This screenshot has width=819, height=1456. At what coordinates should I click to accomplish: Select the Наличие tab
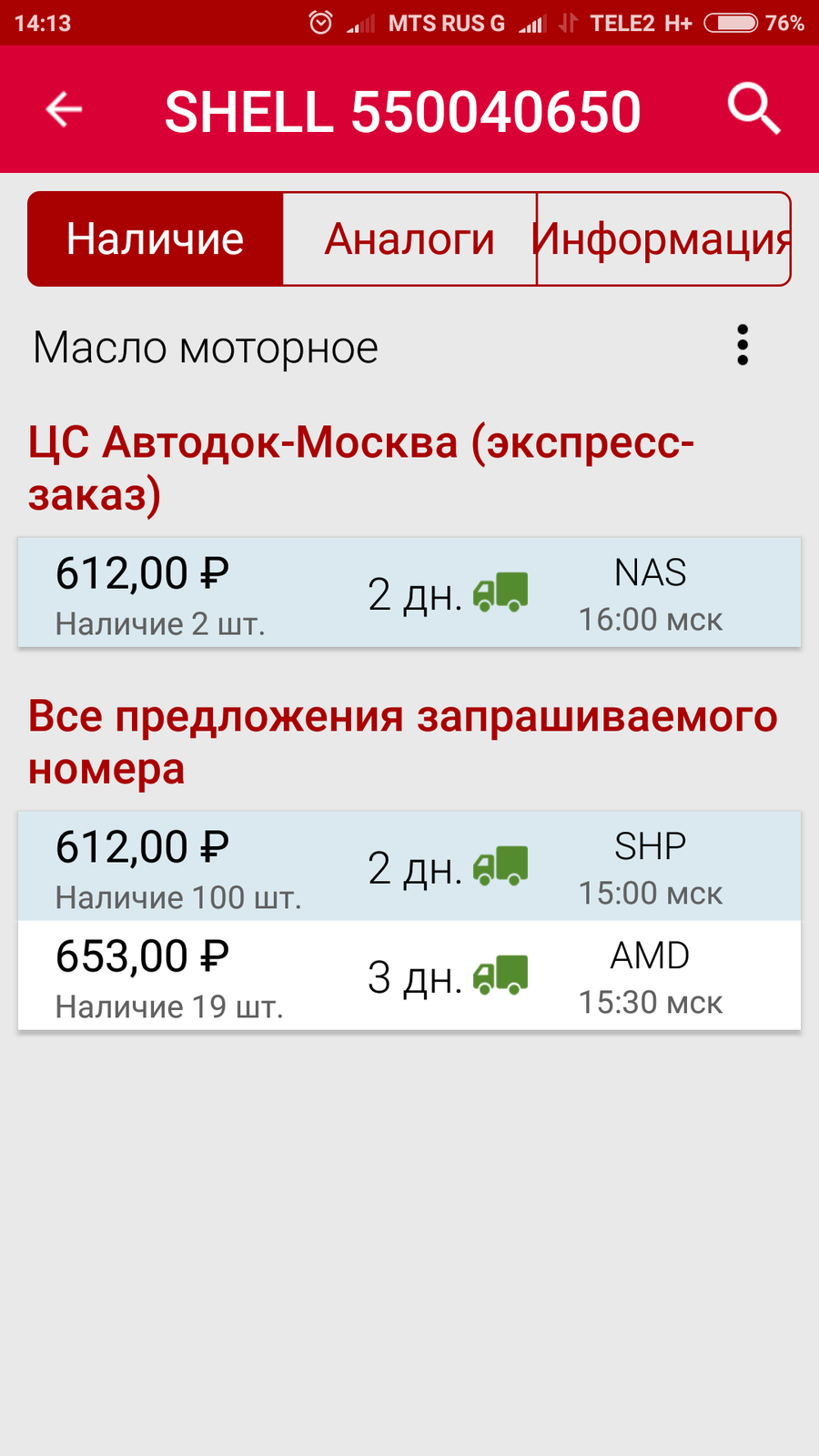pos(156,239)
